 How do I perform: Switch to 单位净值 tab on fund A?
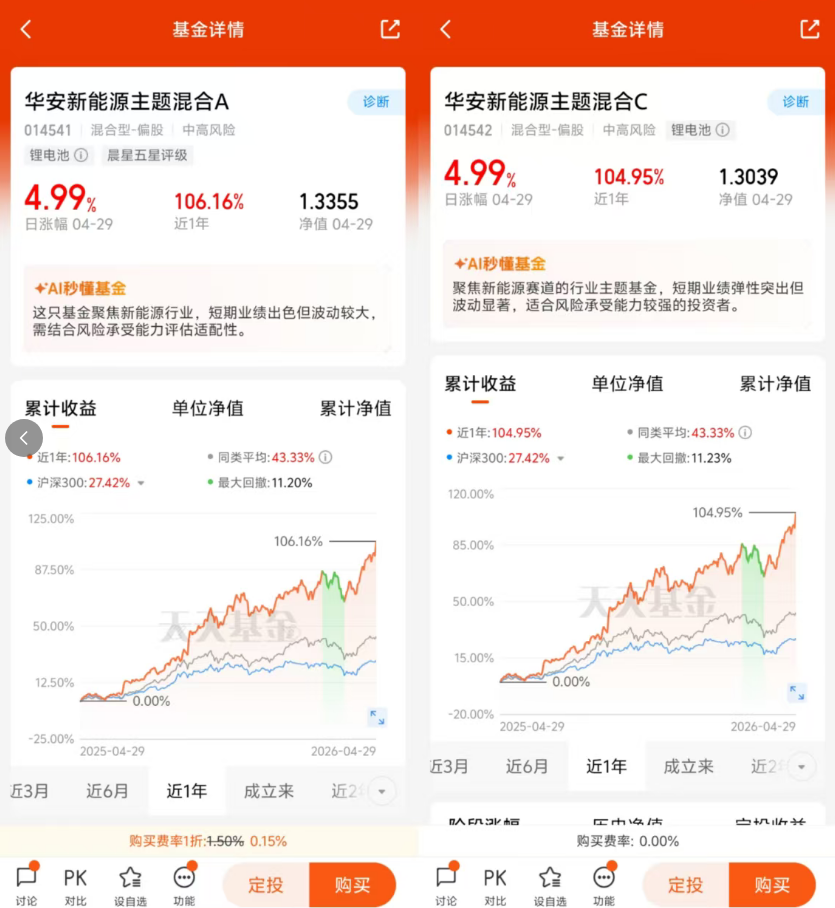[208, 408]
